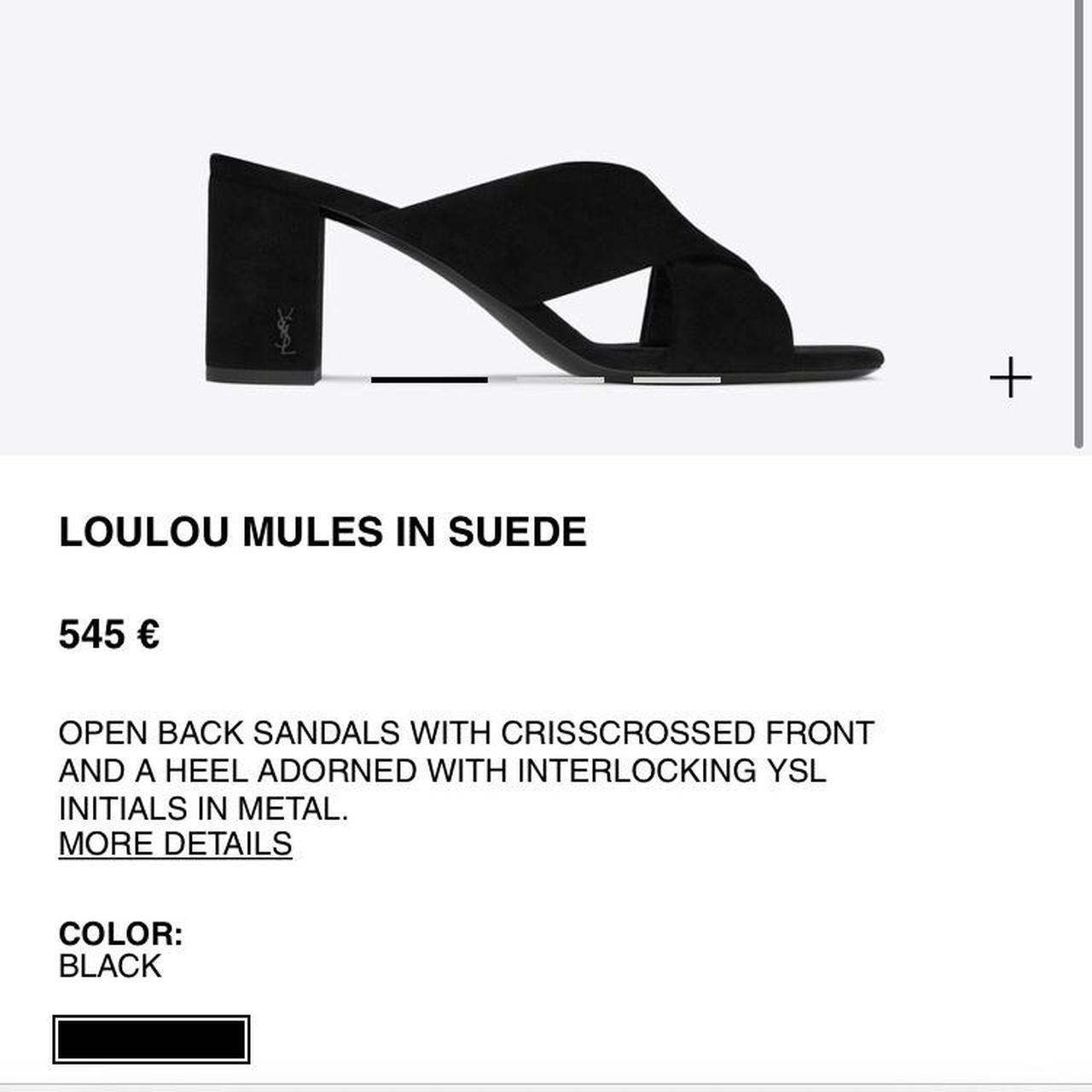Screen dimensions: 1092x1092
Task: Tap the plus icon to enlarge image
Action: click(1010, 378)
